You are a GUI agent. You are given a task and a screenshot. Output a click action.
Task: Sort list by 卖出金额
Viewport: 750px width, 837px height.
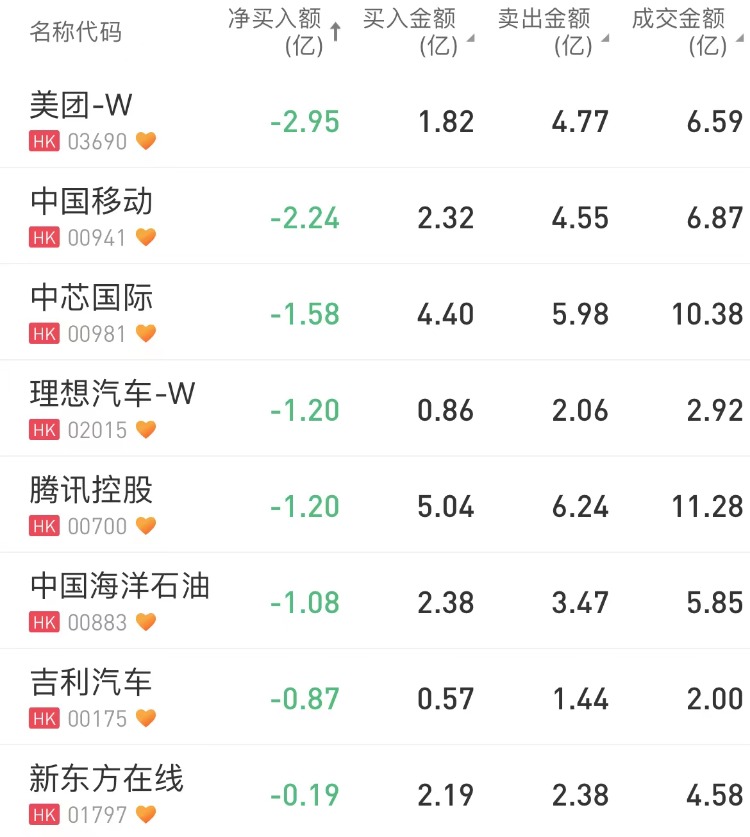(x=551, y=31)
